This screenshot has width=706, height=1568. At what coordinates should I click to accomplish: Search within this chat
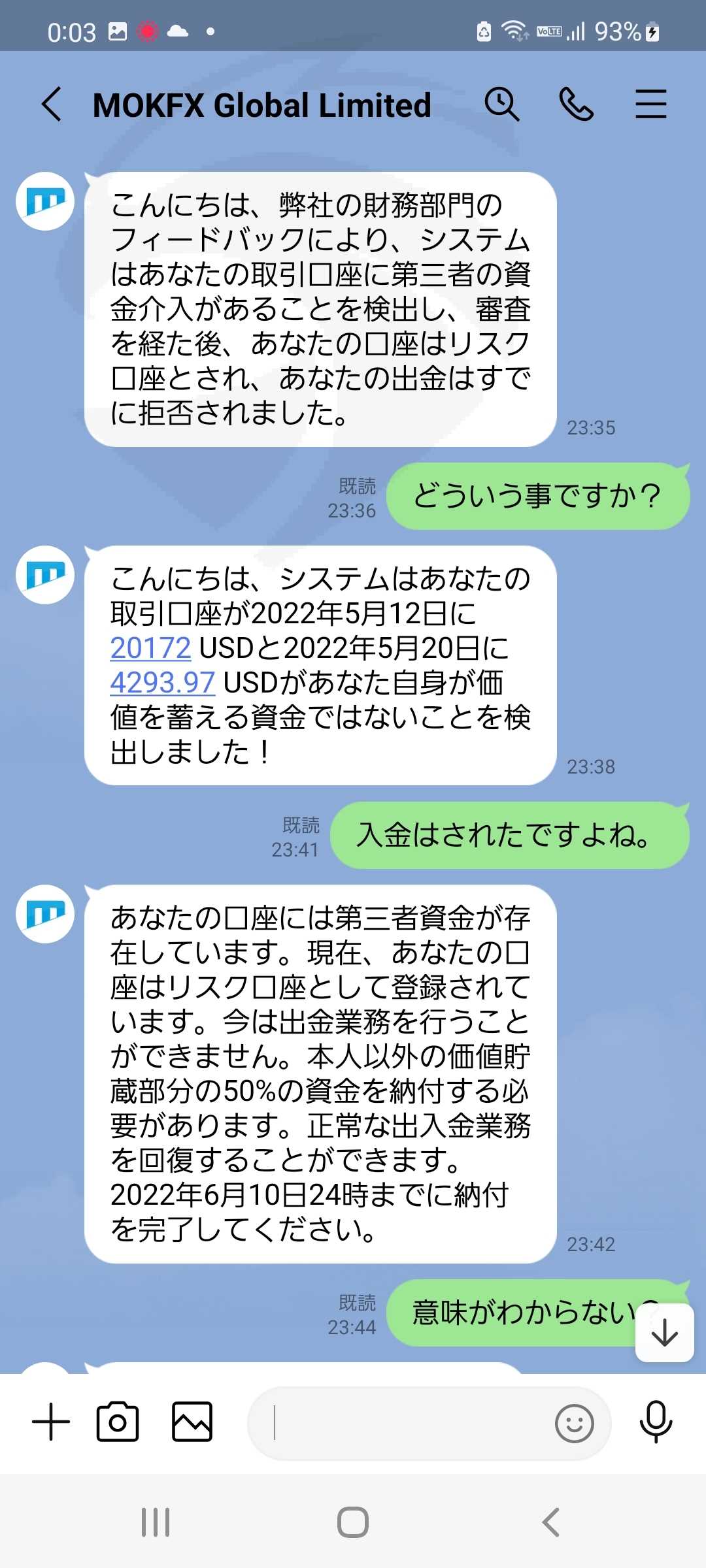(x=501, y=105)
